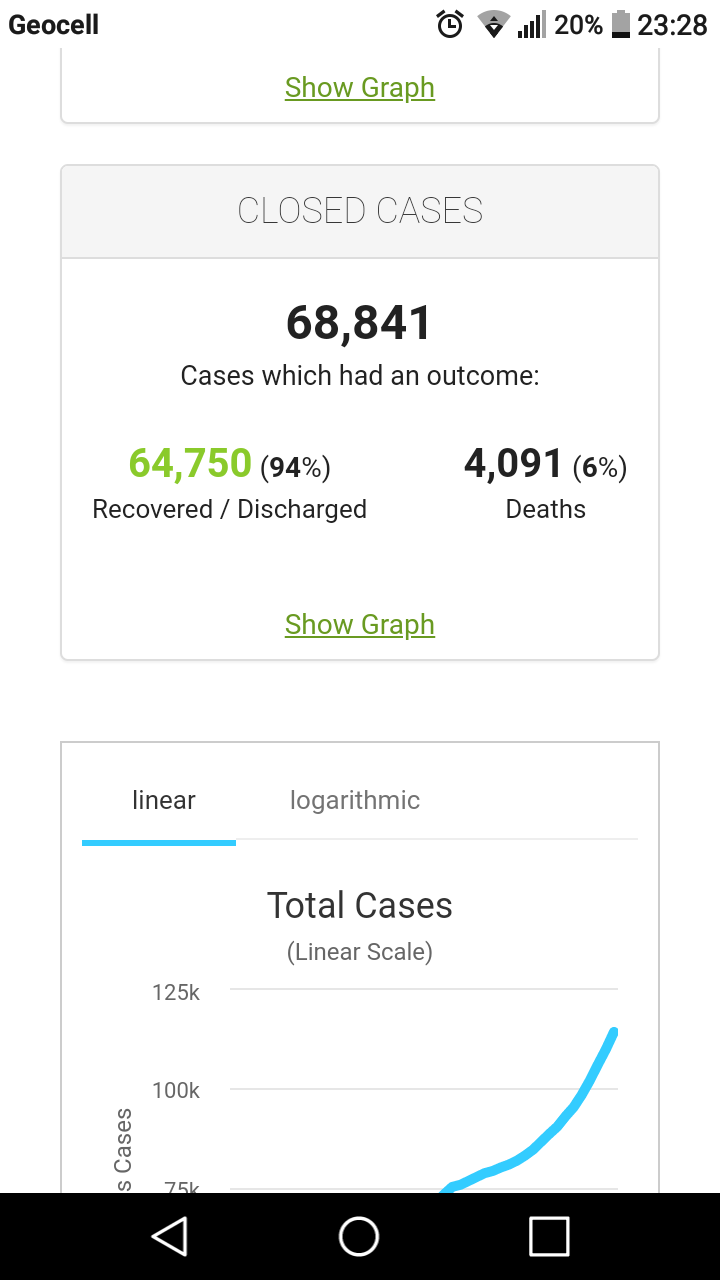Tap the Show Graph link above Closed Cases
This screenshot has height=1280, width=720.
pyautogui.click(x=360, y=88)
